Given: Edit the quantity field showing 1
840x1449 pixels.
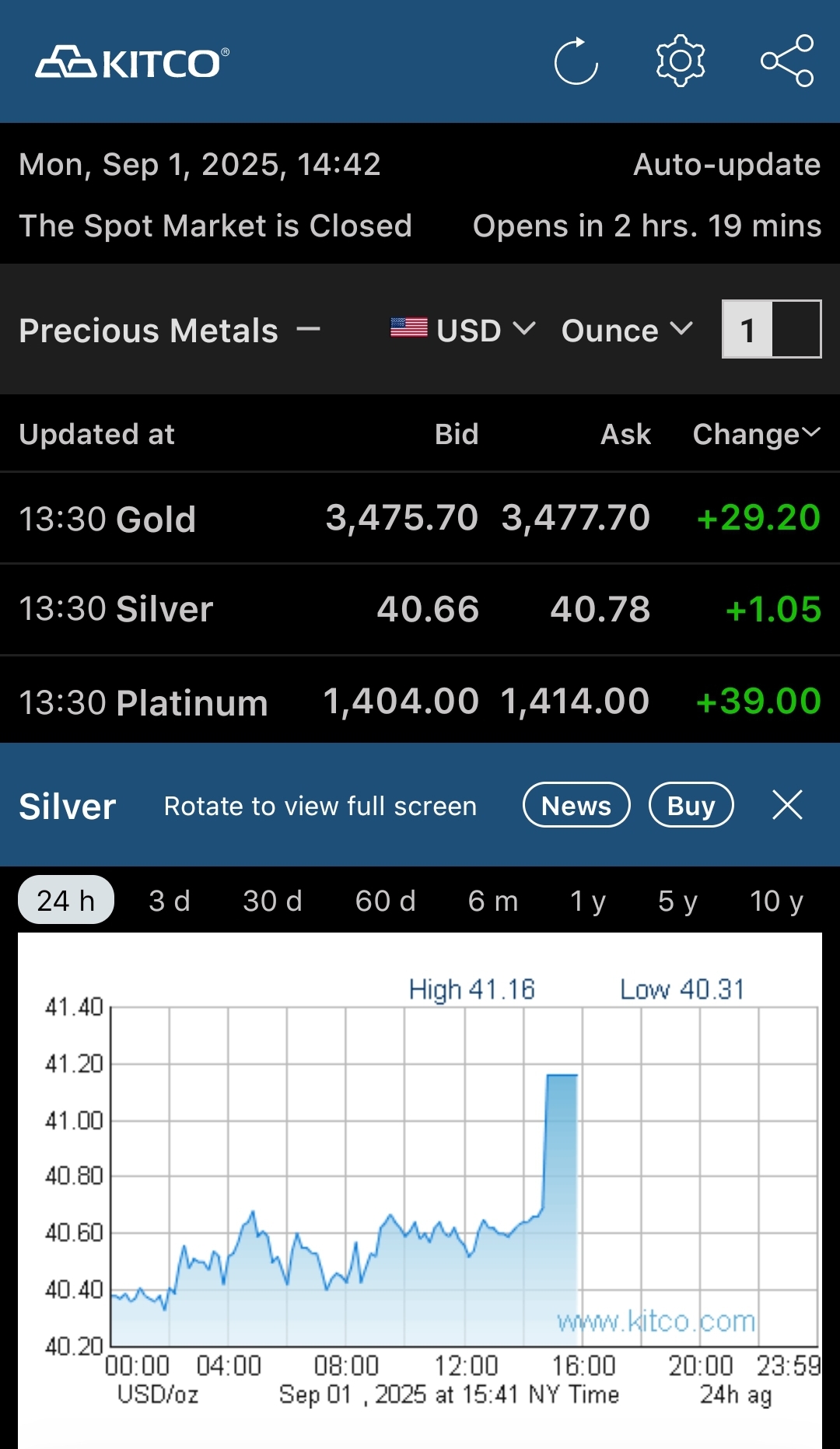Looking at the screenshot, I should (772, 329).
